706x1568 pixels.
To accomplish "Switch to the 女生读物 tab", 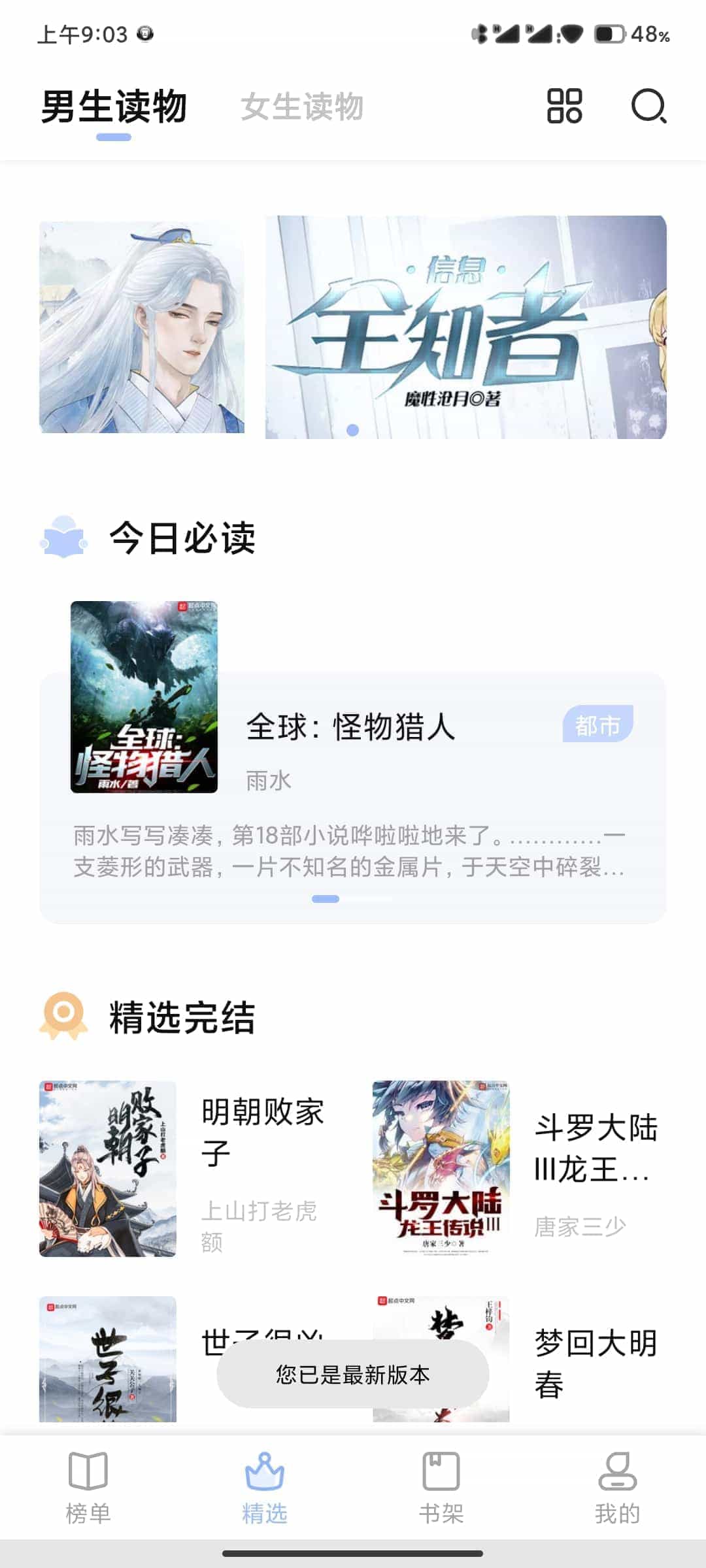I will click(x=302, y=107).
